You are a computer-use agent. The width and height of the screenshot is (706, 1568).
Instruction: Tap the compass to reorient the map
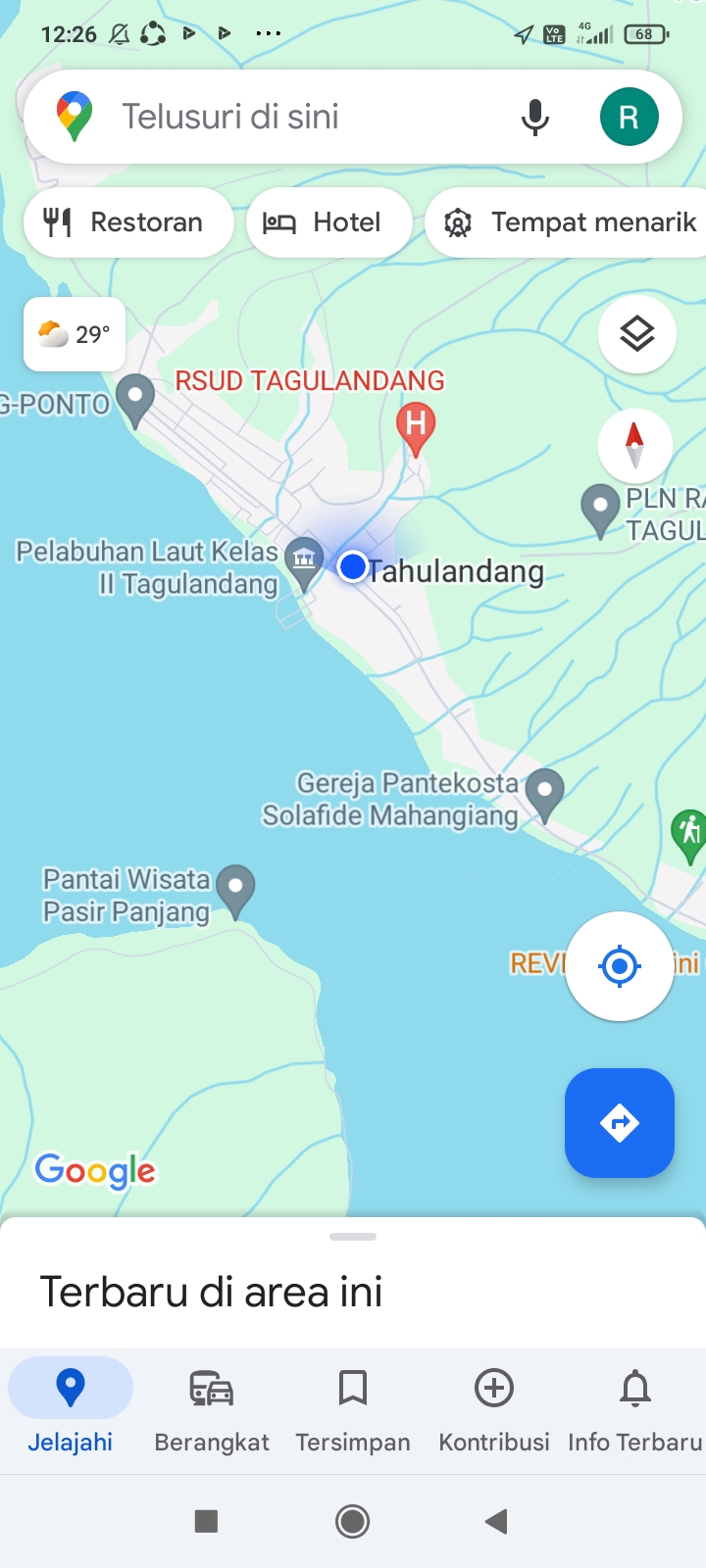635,445
